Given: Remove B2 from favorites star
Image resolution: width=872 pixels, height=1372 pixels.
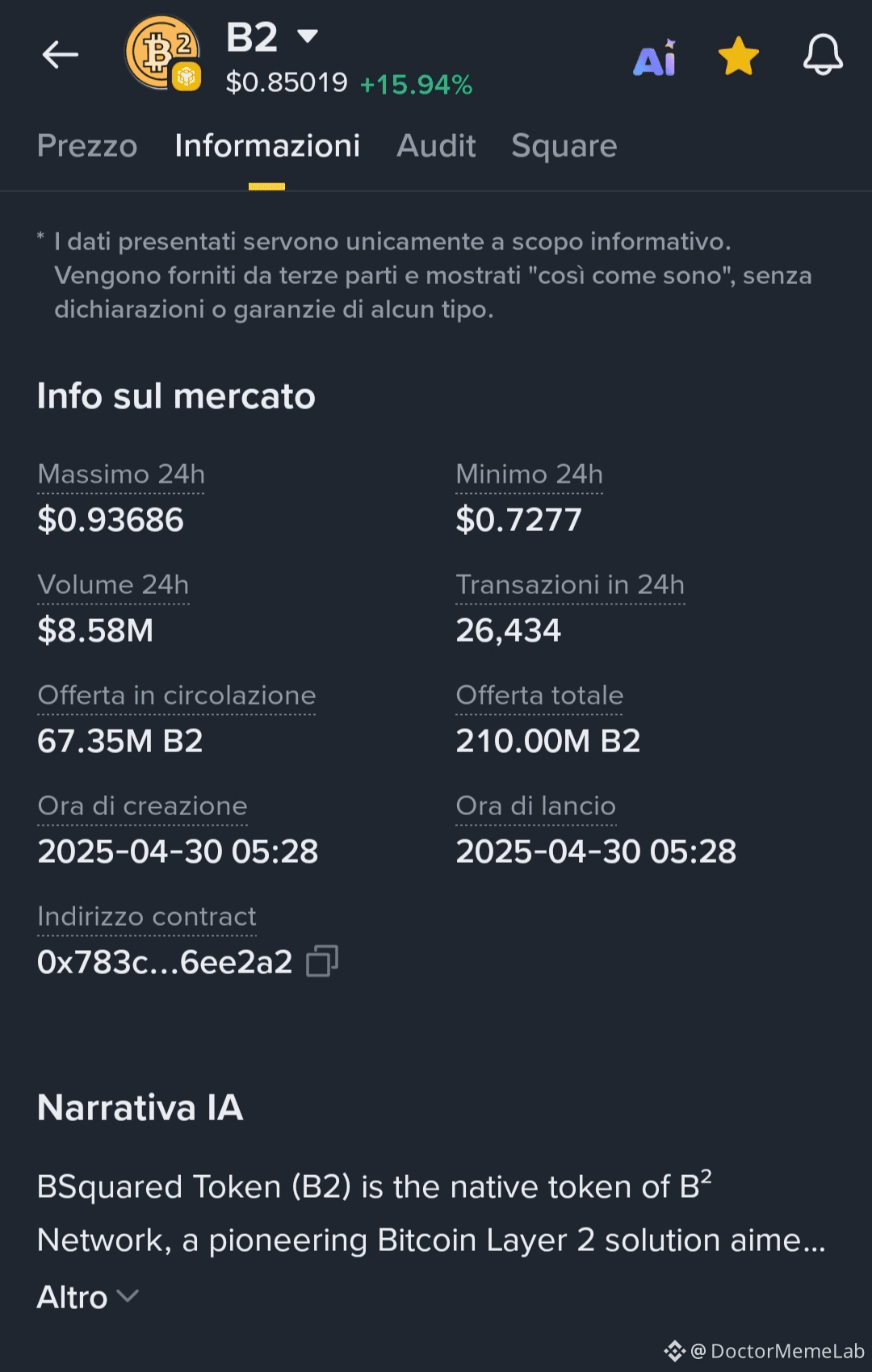Looking at the screenshot, I should 738,56.
